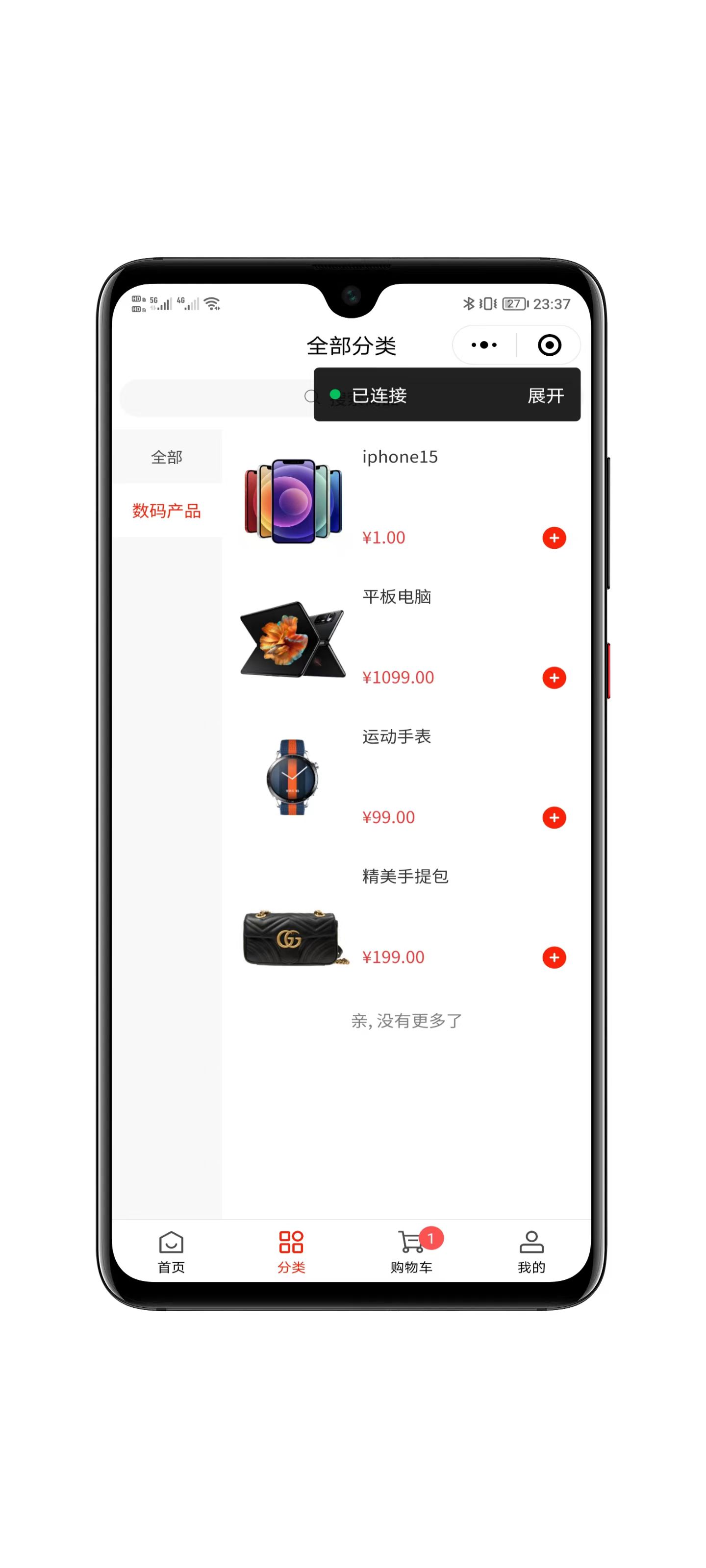Switch to the 我的 tab
The width and height of the screenshot is (706, 1568).
coord(531,1251)
